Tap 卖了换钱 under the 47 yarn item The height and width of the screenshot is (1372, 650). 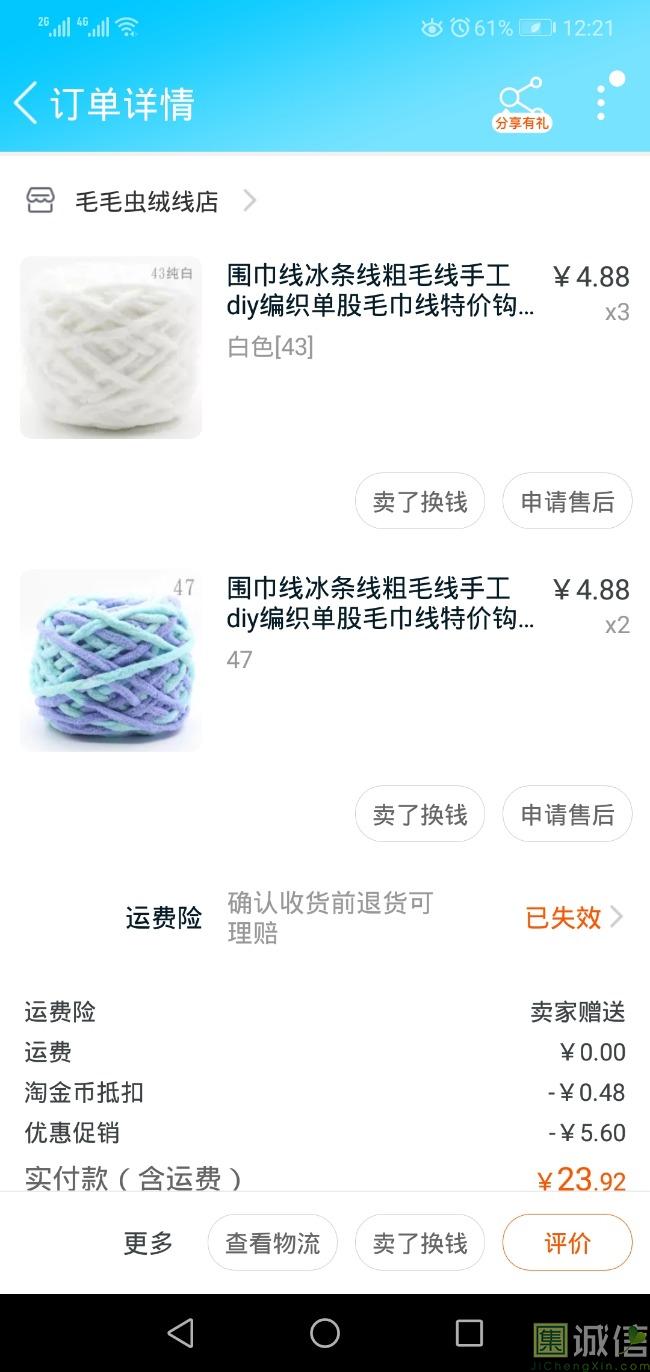[x=420, y=814]
